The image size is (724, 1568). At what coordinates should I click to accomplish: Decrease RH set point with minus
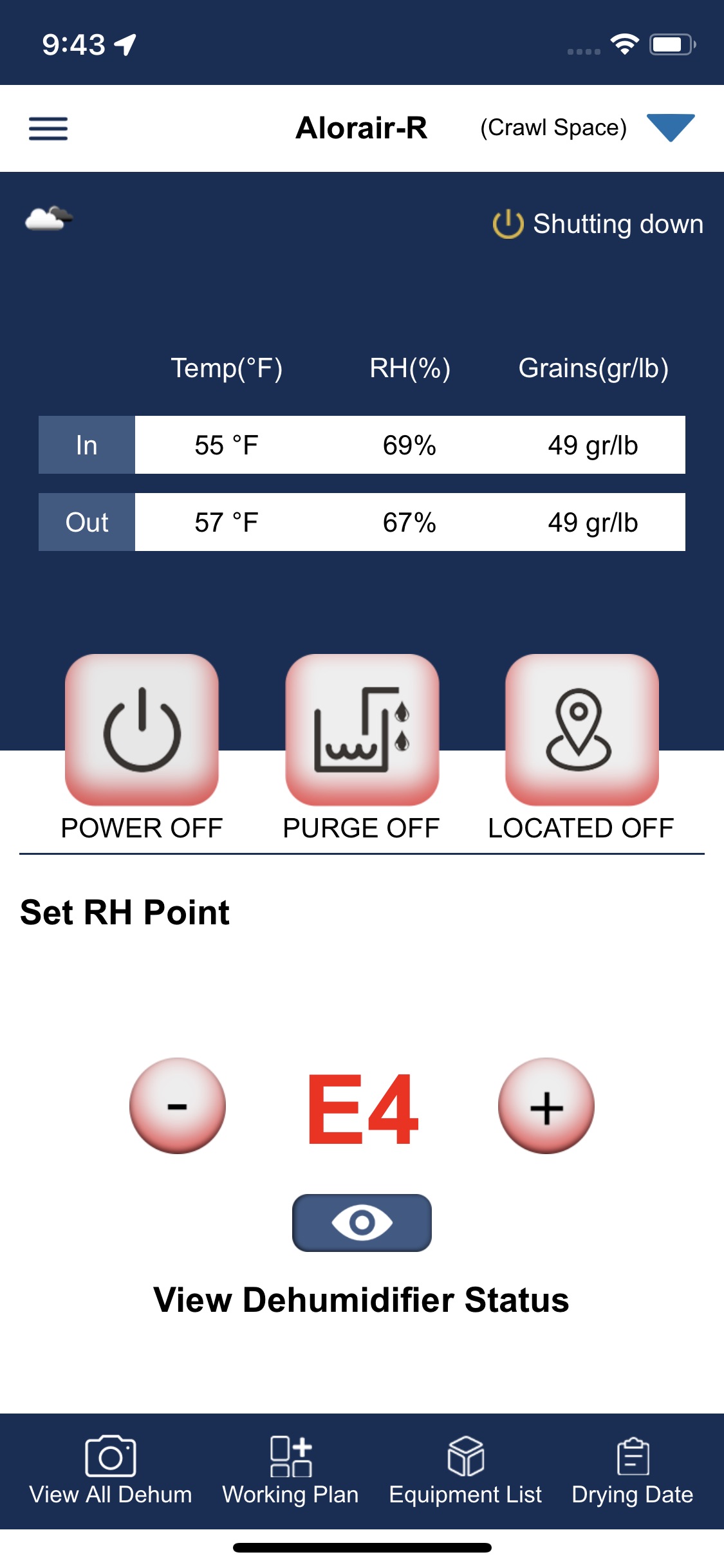[x=178, y=1106]
